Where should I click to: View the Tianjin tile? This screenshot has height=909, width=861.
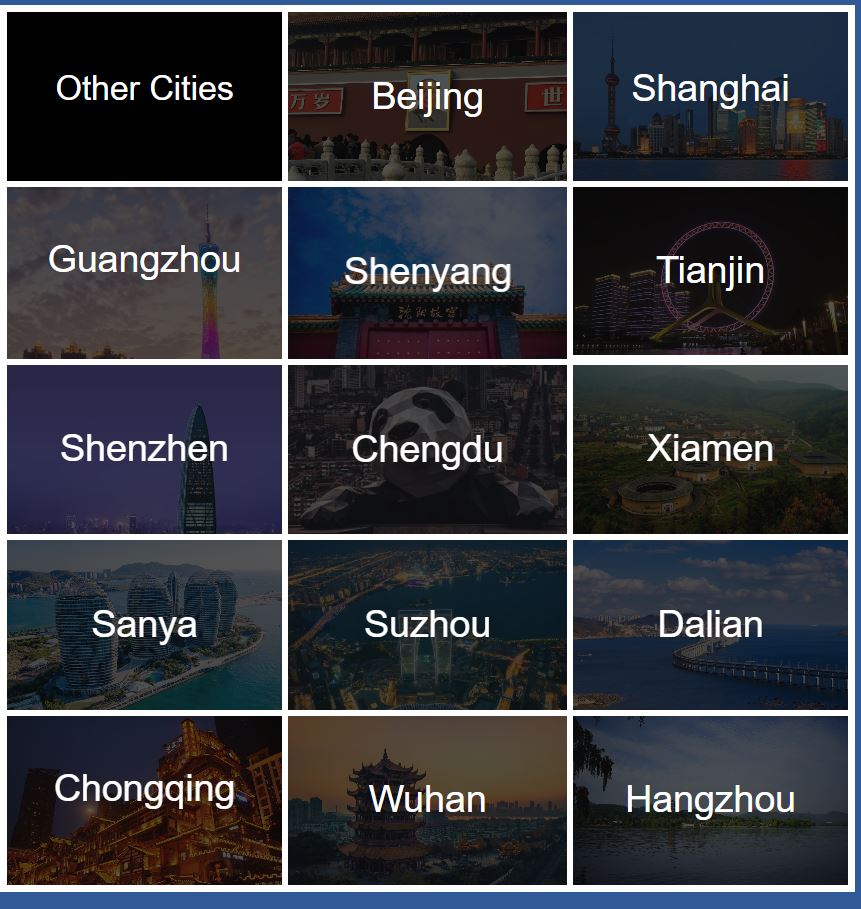pos(710,272)
